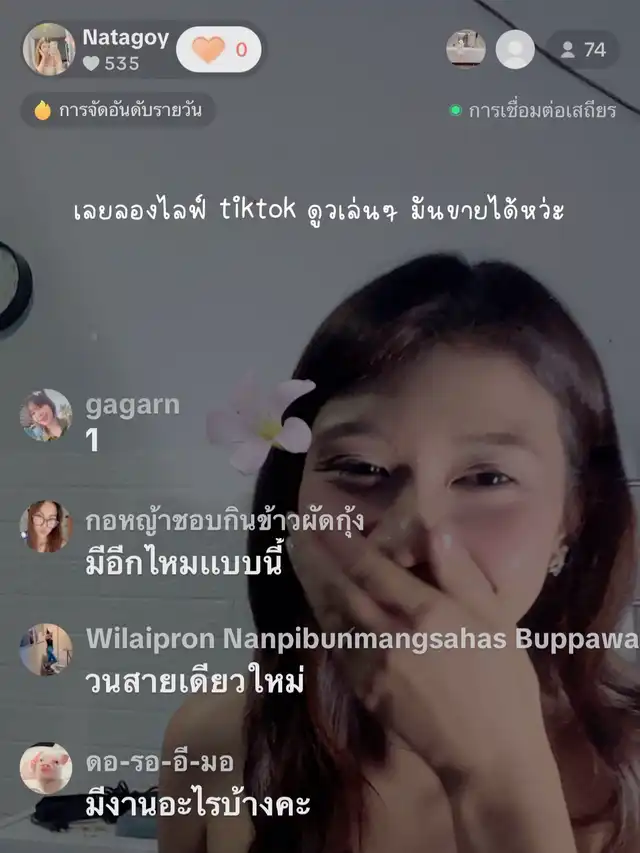Open gagarn's profile from the comment
Viewport: 640px width, 853px height.
tap(46, 416)
